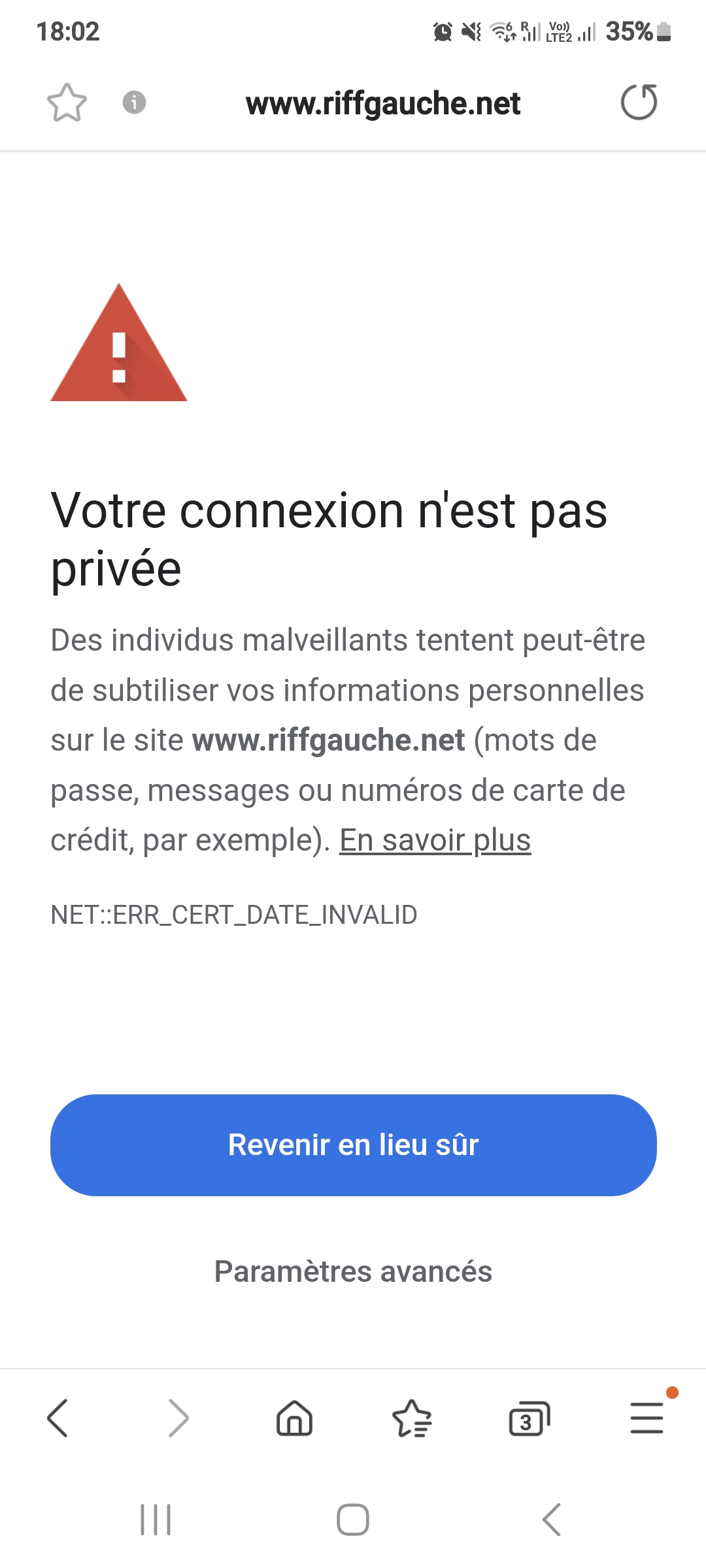
Task: Open Paramètres avancés
Action: click(x=353, y=1271)
